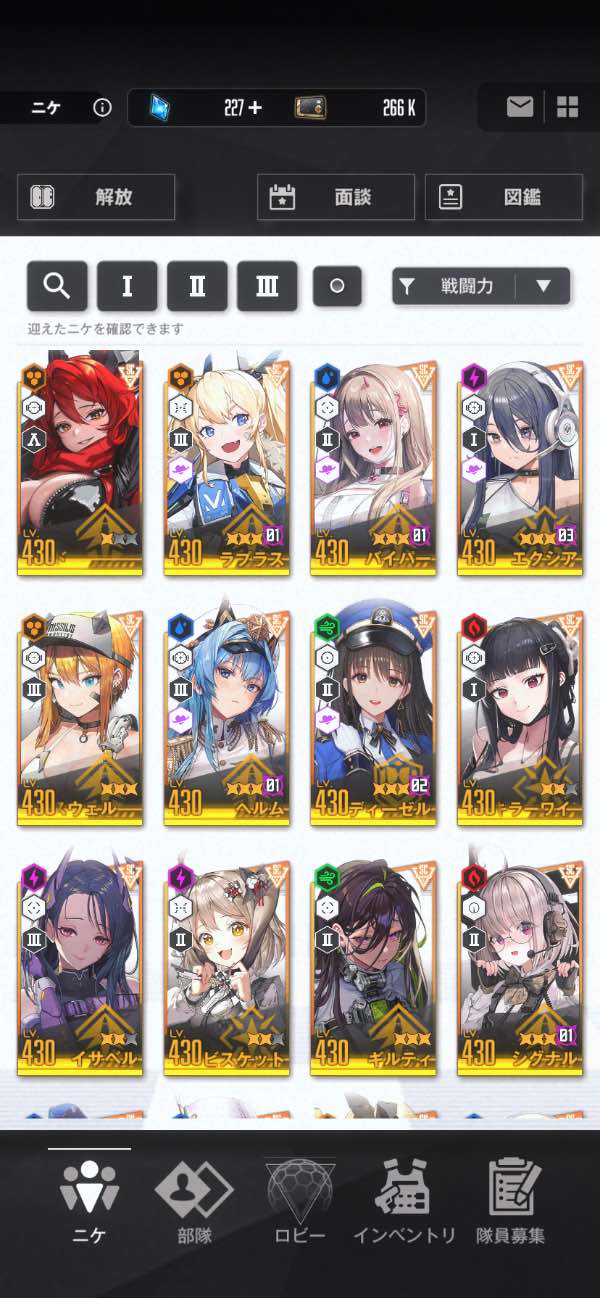This screenshot has height=1298, width=600.
Task: Open the 面談 button
Action: click(336, 197)
